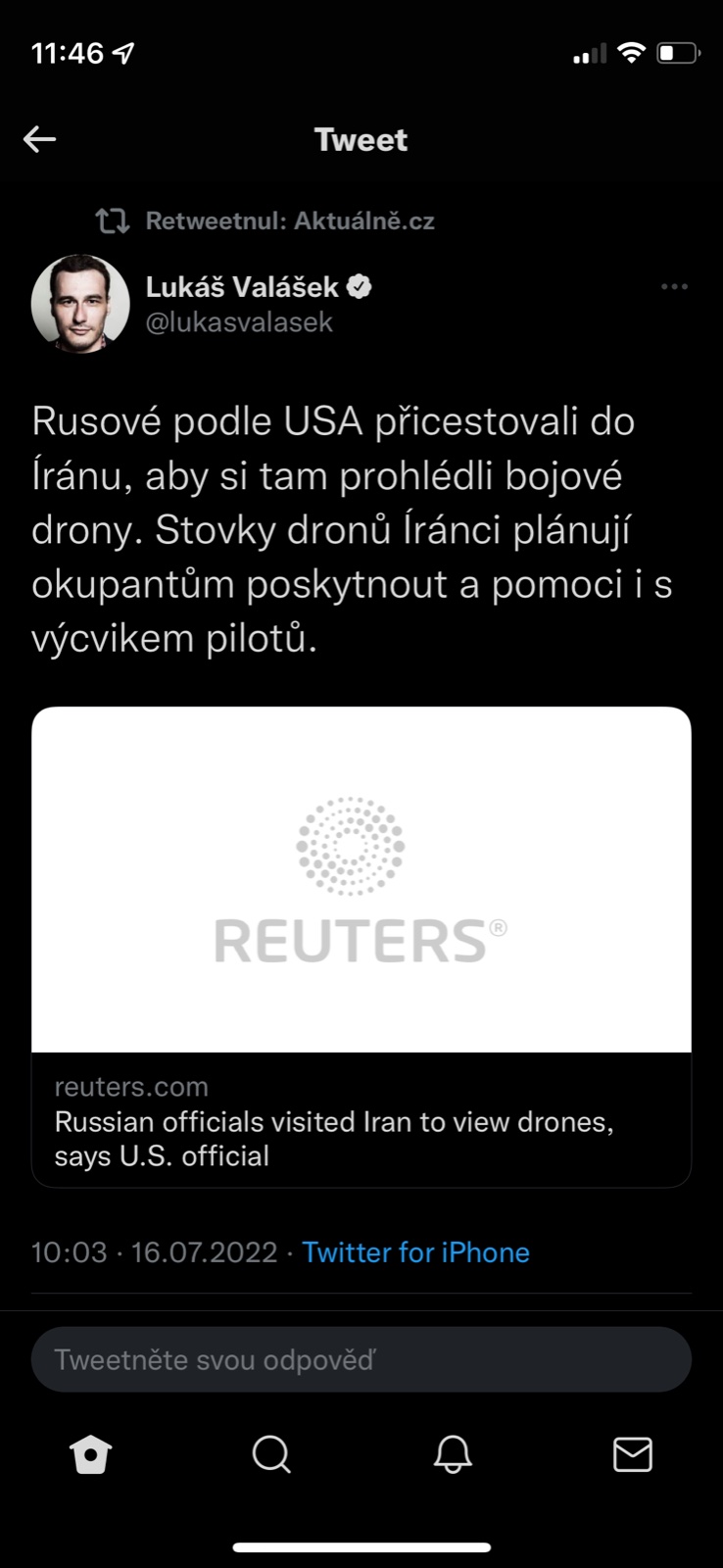Open Lukáš Valášek's profile picture
723x1568 pixels.
coord(80,304)
